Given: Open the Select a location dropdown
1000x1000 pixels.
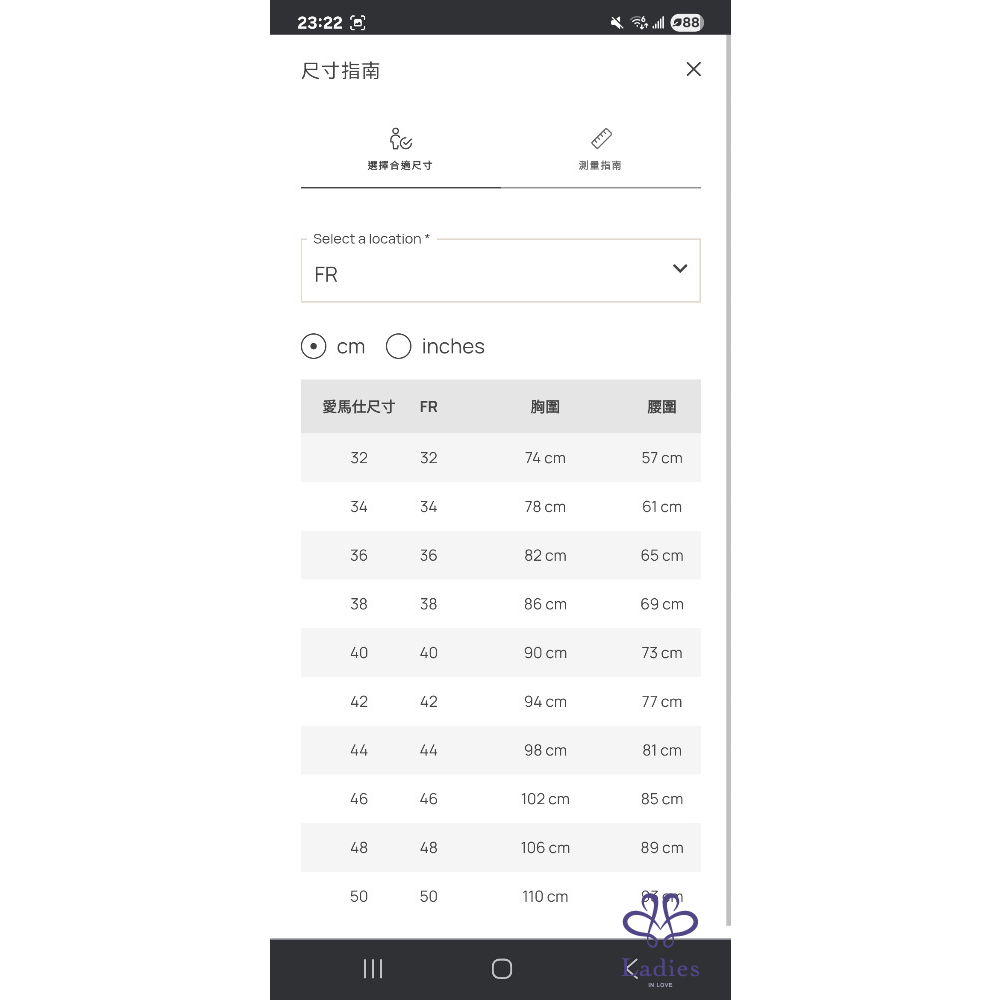Looking at the screenshot, I should point(500,271).
